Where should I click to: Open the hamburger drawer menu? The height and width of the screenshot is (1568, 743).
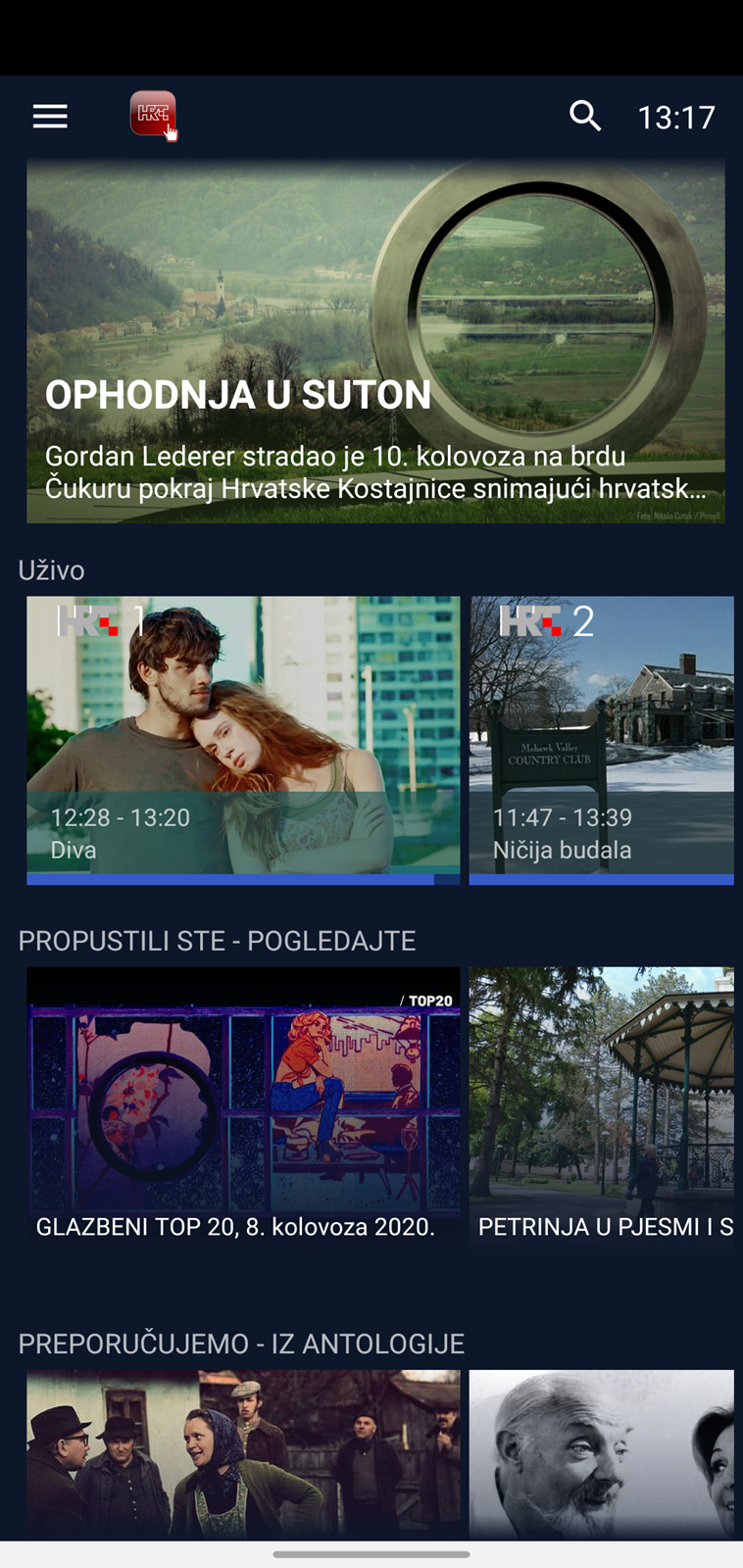(50, 117)
